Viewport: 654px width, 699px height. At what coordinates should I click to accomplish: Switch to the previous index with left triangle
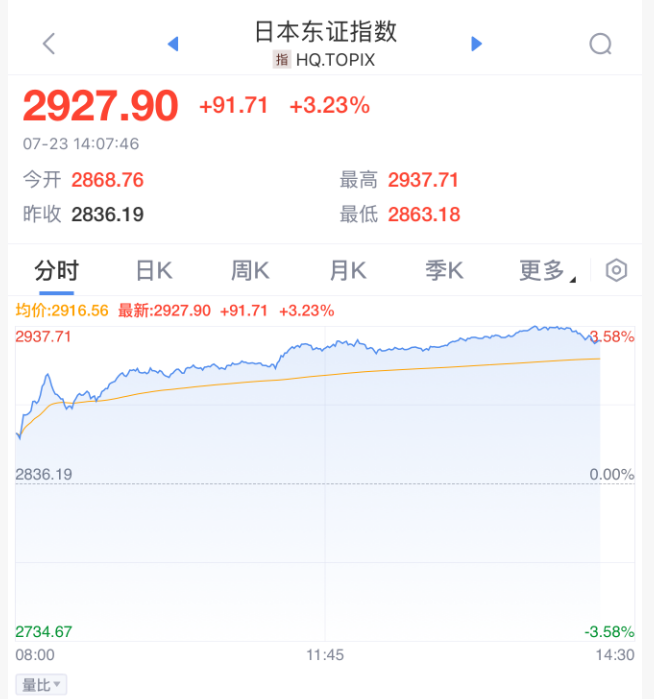172,43
